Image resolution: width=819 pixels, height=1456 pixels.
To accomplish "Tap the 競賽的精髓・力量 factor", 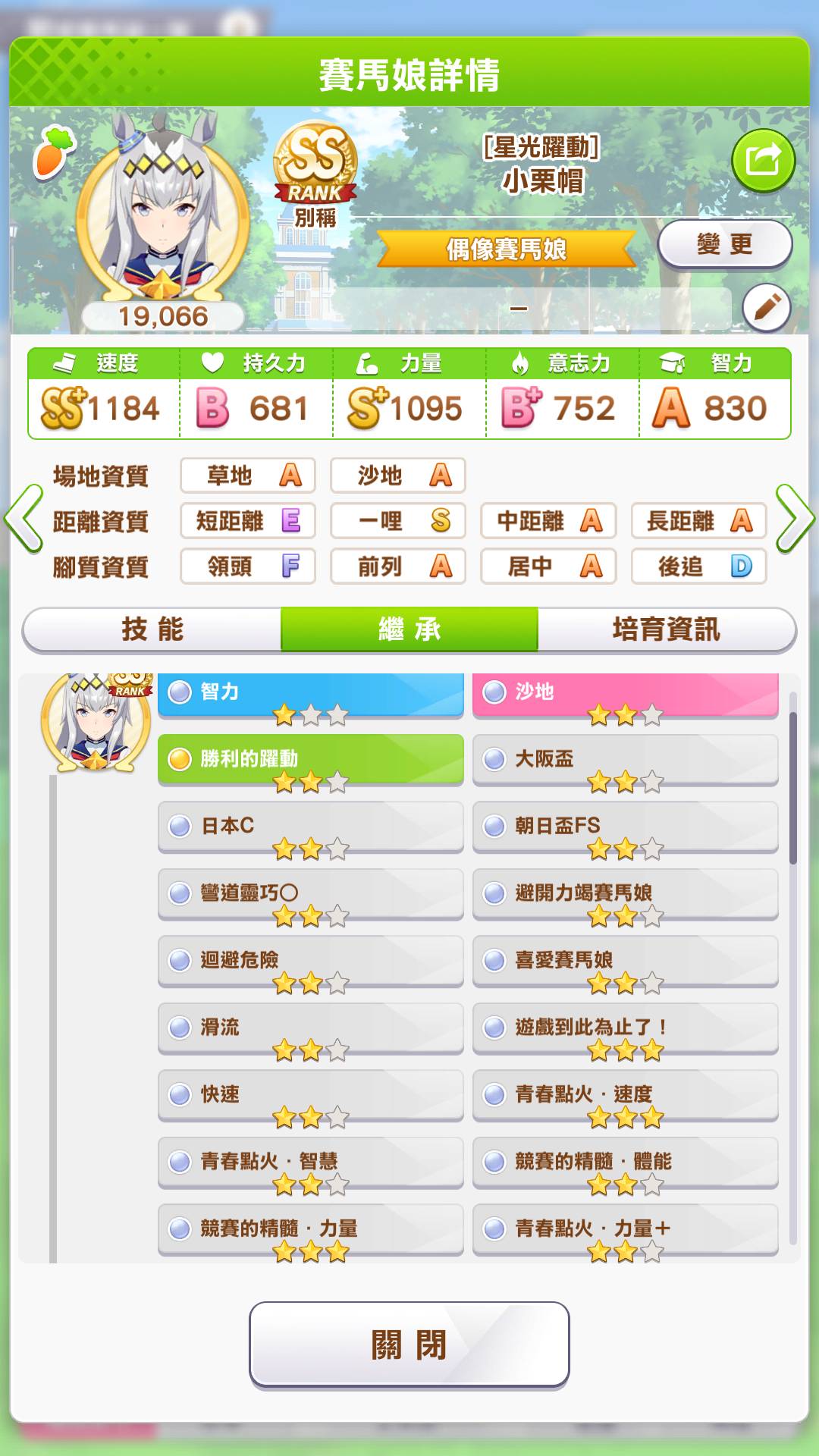I will [x=311, y=1229].
